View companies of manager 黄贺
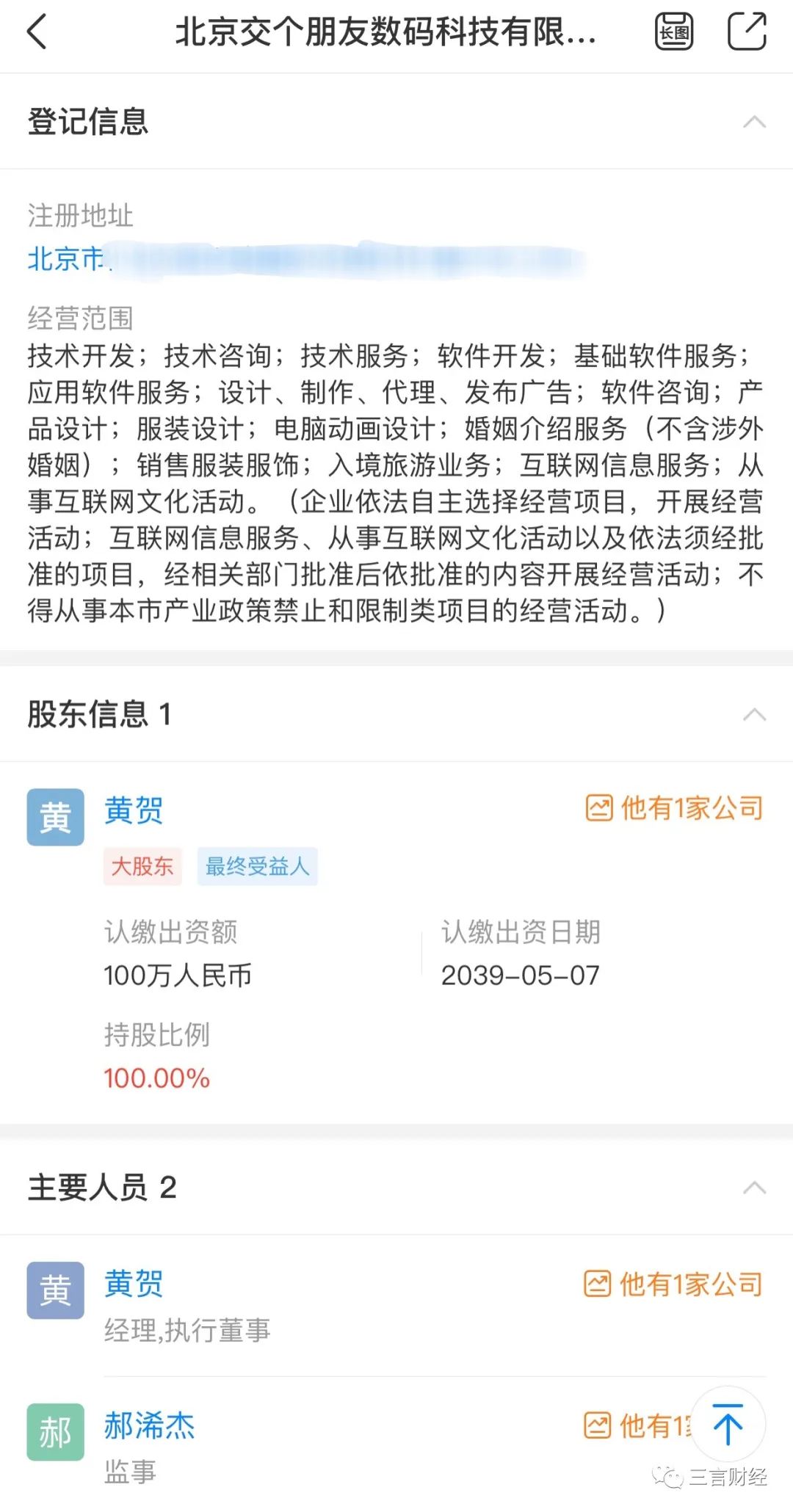The width and height of the screenshot is (793, 1512). click(673, 1284)
